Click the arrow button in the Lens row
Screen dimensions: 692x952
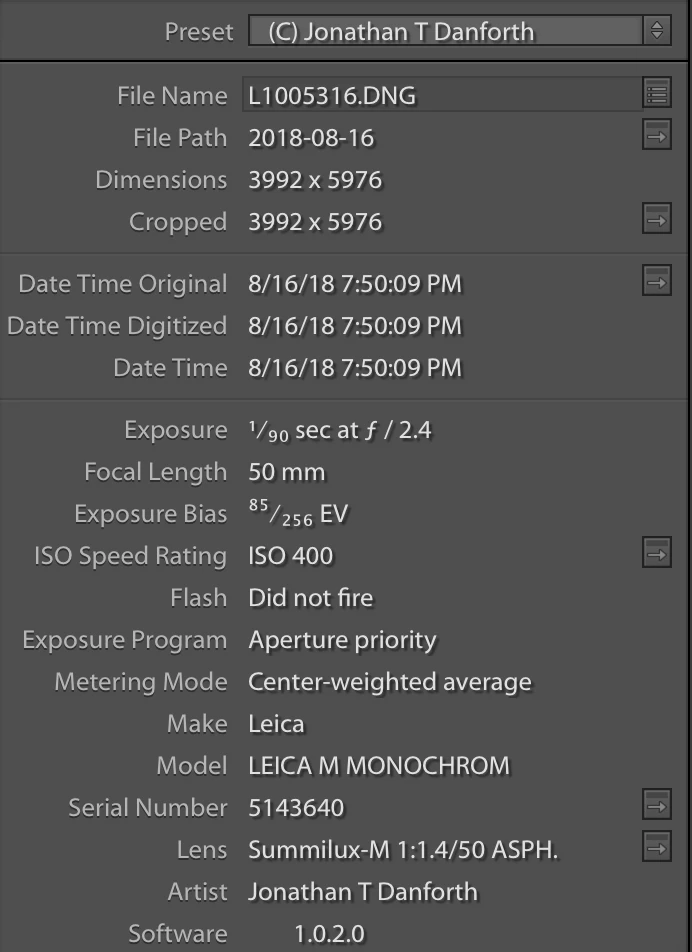pos(656,848)
